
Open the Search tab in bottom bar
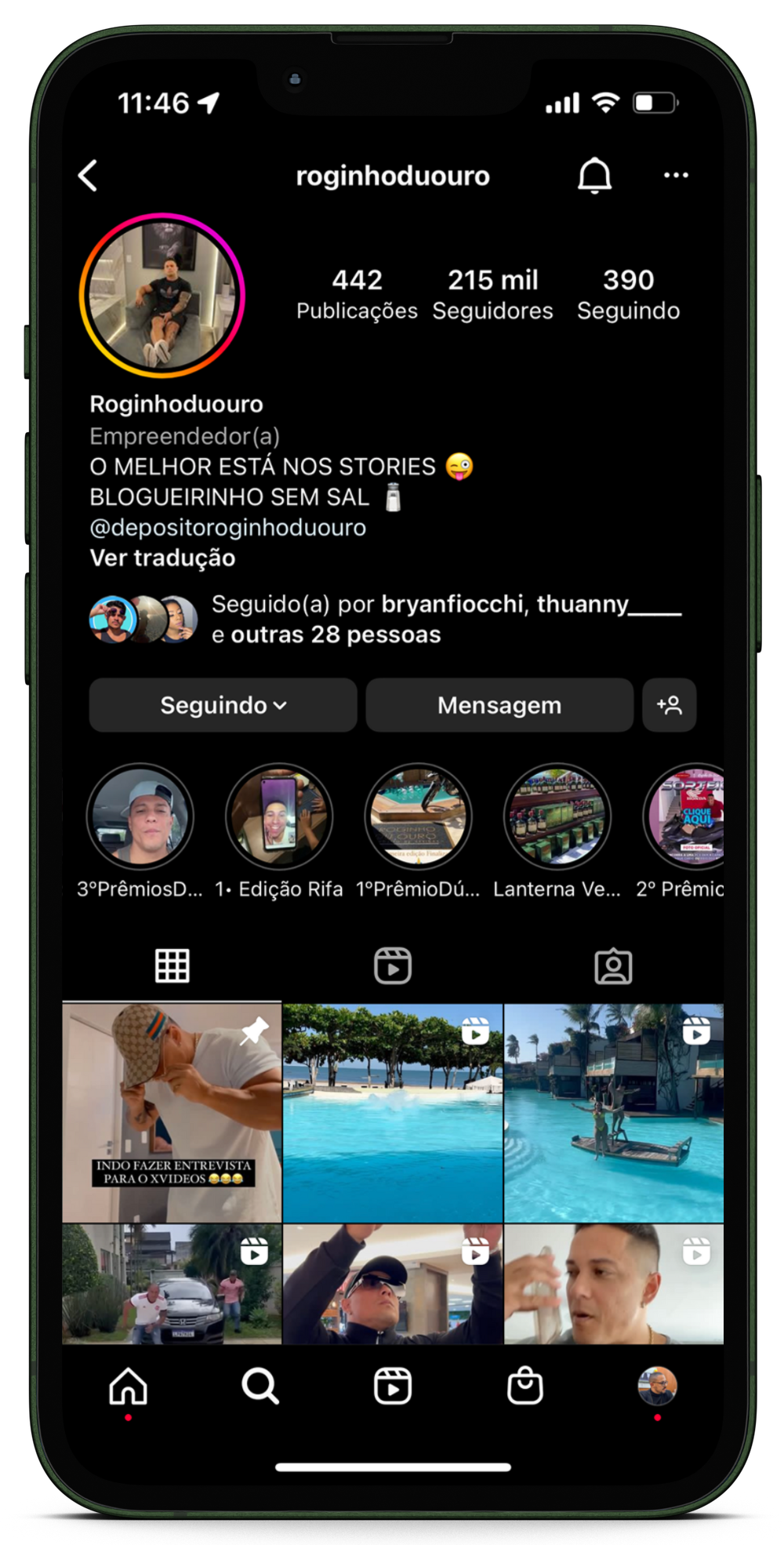coord(260,1386)
